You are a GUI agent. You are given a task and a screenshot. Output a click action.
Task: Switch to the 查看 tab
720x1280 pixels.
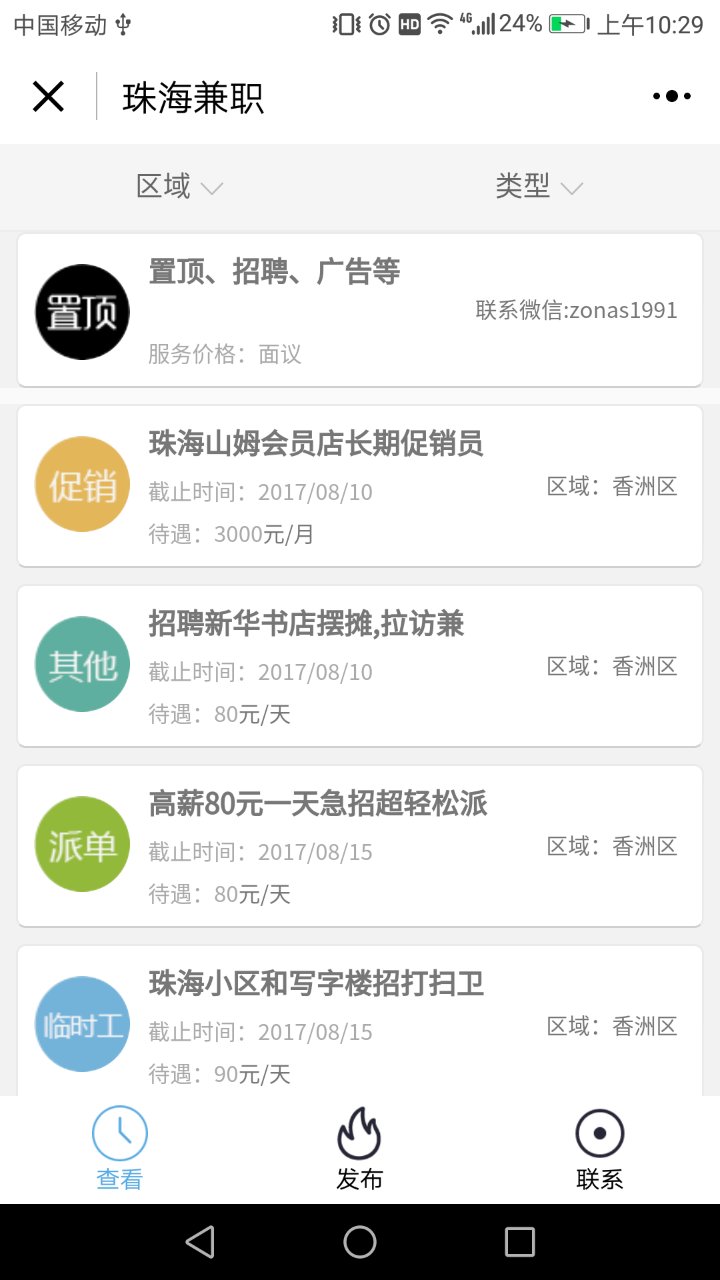[x=120, y=1150]
